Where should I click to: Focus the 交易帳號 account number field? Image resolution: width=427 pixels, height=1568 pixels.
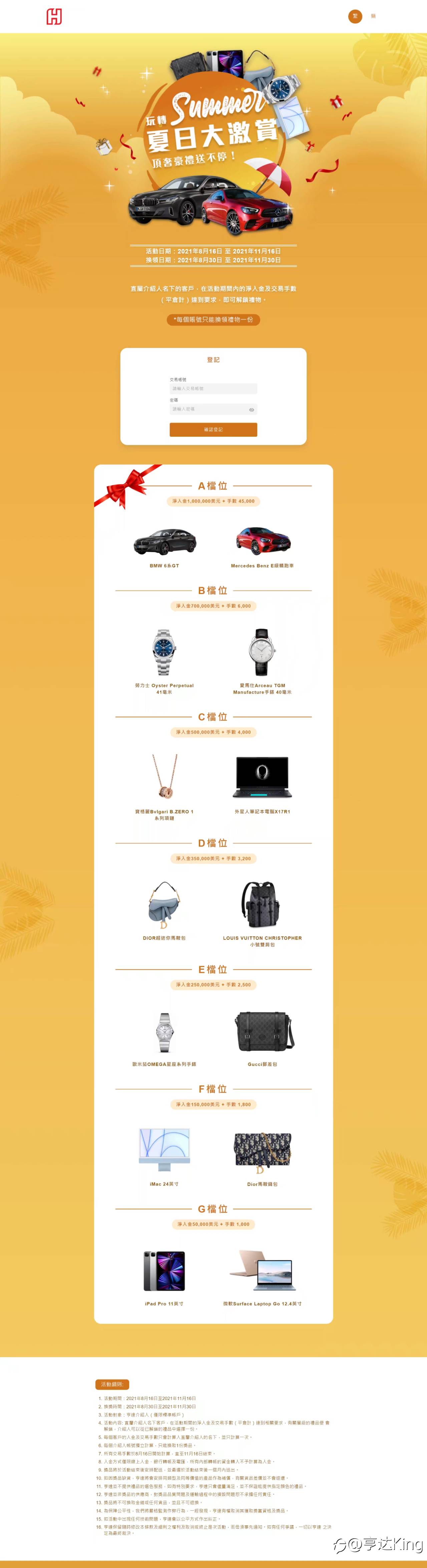[x=212, y=388]
